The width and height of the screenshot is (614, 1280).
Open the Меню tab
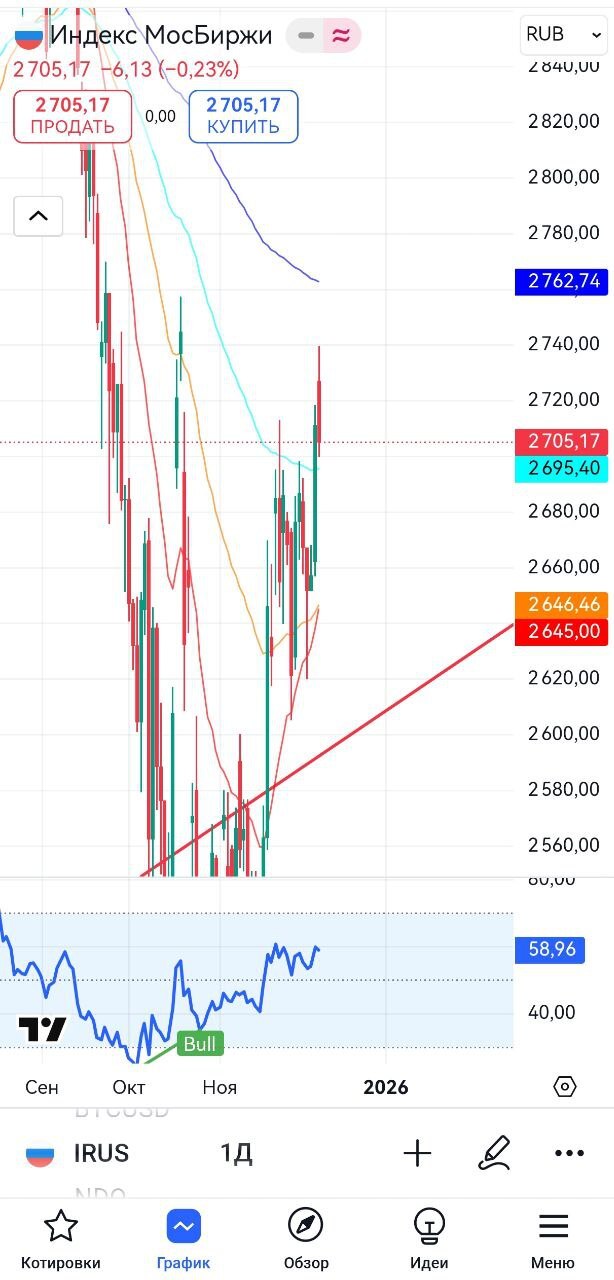click(552, 1238)
